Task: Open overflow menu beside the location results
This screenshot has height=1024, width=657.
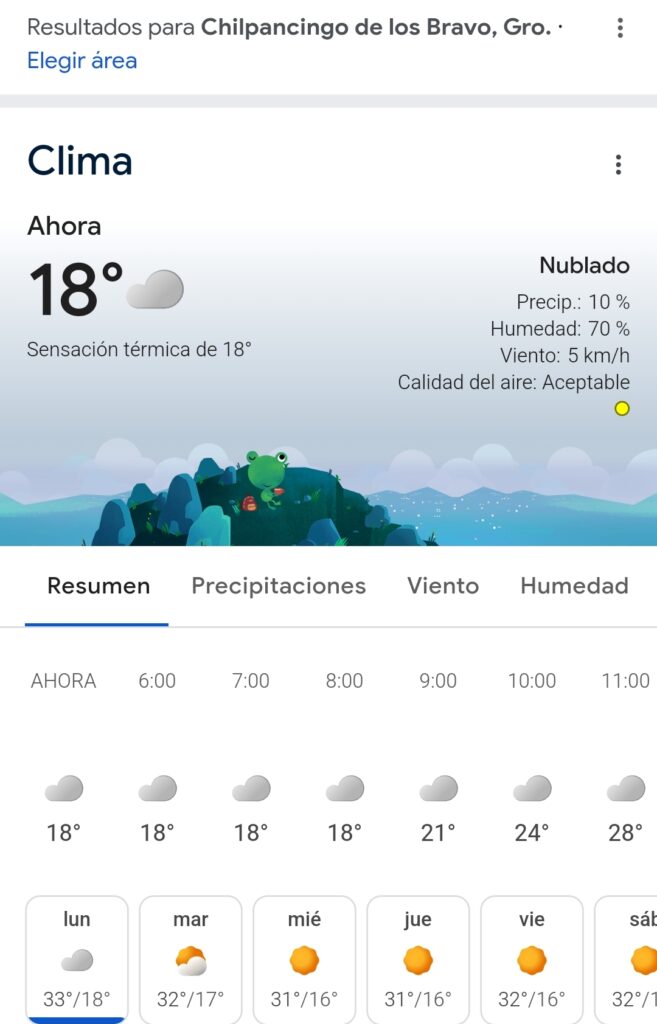Action: (x=620, y=28)
